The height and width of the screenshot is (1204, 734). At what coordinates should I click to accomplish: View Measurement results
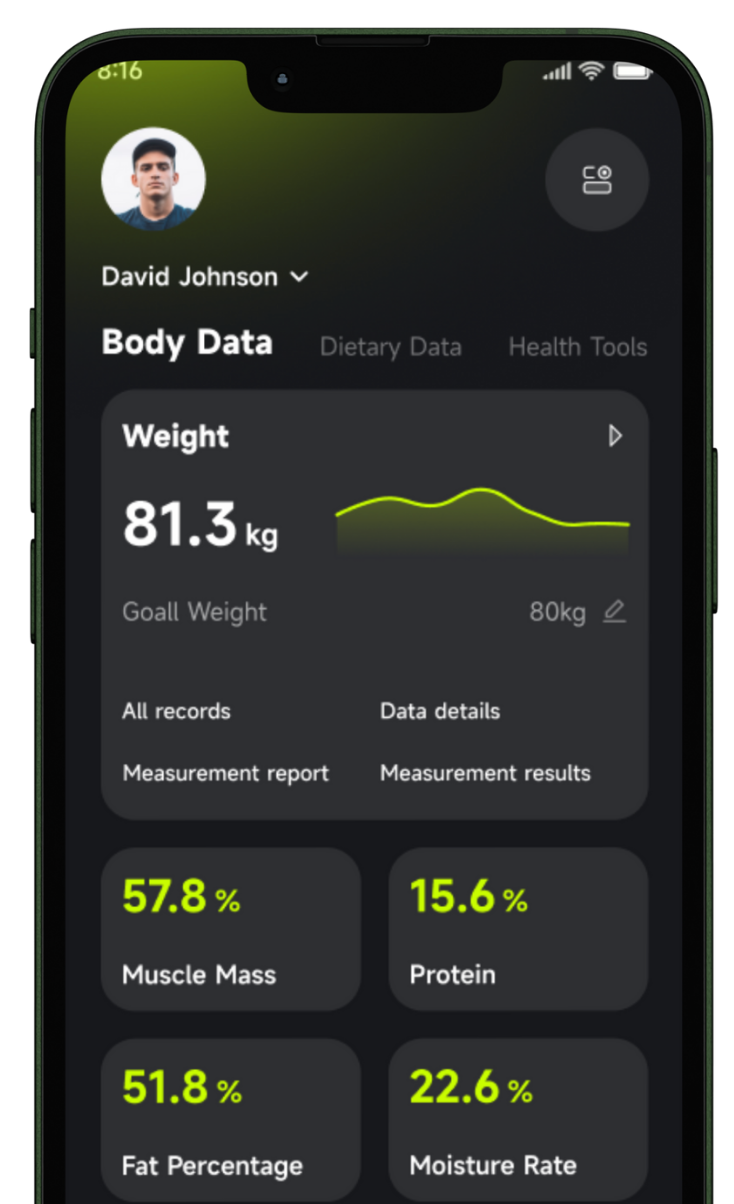click(485, 773)
